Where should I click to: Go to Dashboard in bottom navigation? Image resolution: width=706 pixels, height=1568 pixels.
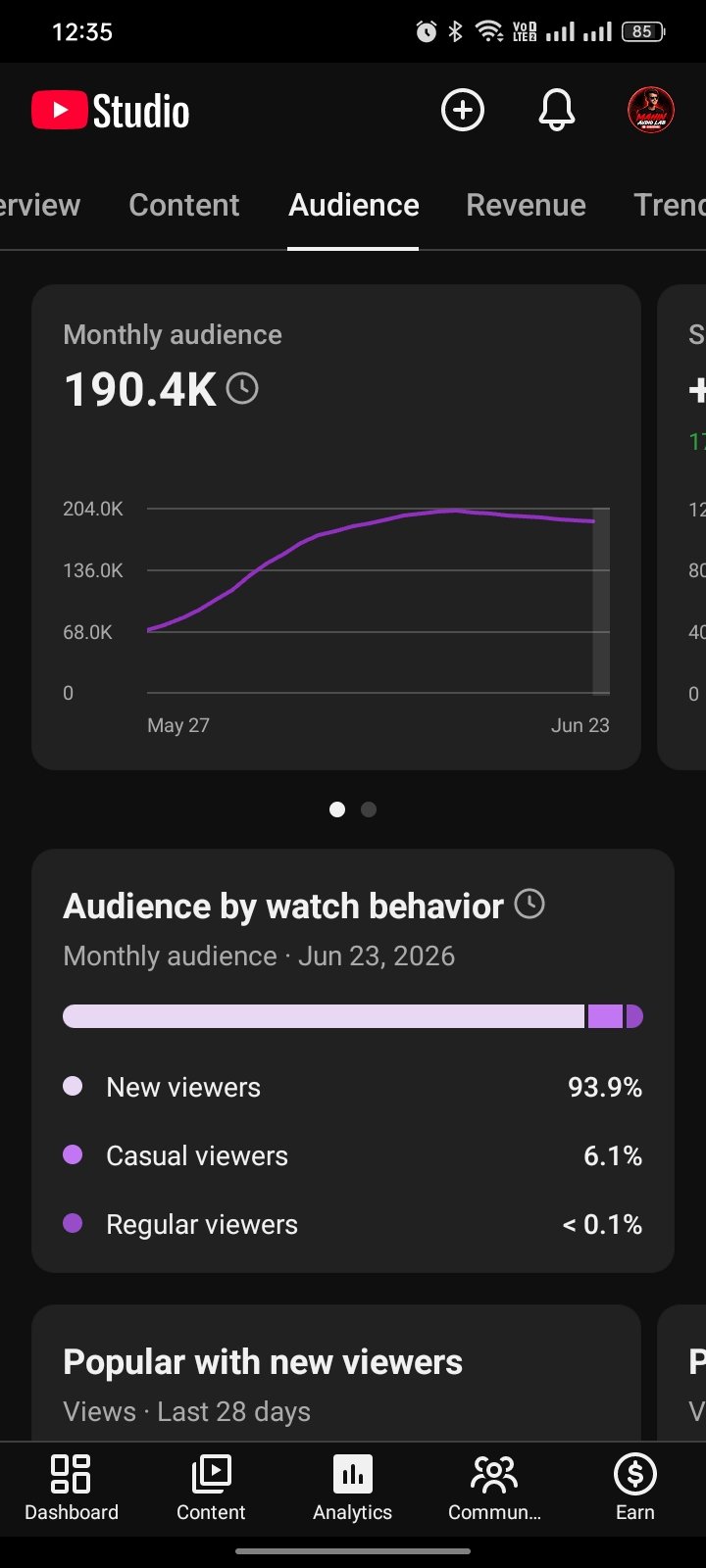pyautogui.click(x=72, y=1488)
